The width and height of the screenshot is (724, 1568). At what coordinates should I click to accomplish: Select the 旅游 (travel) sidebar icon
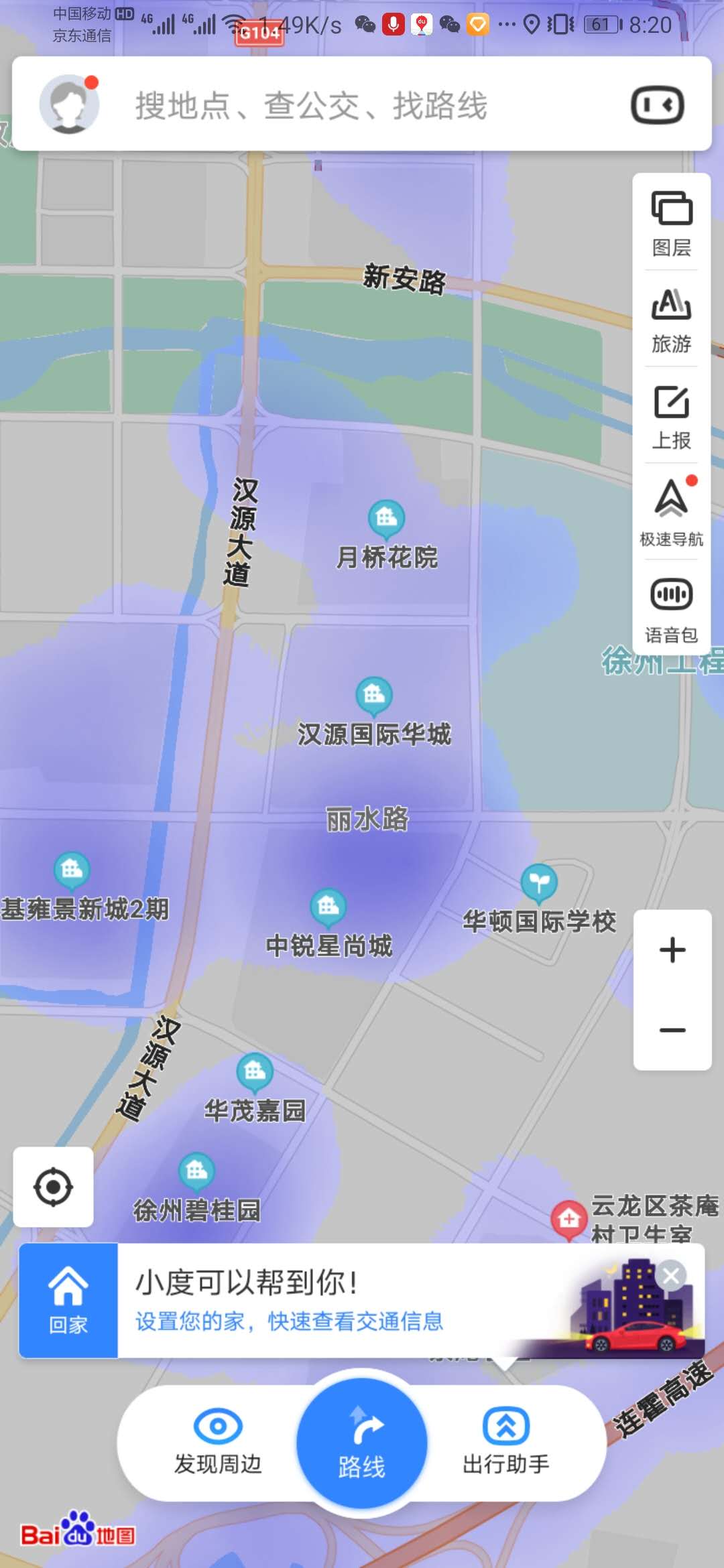click(672, 318)
